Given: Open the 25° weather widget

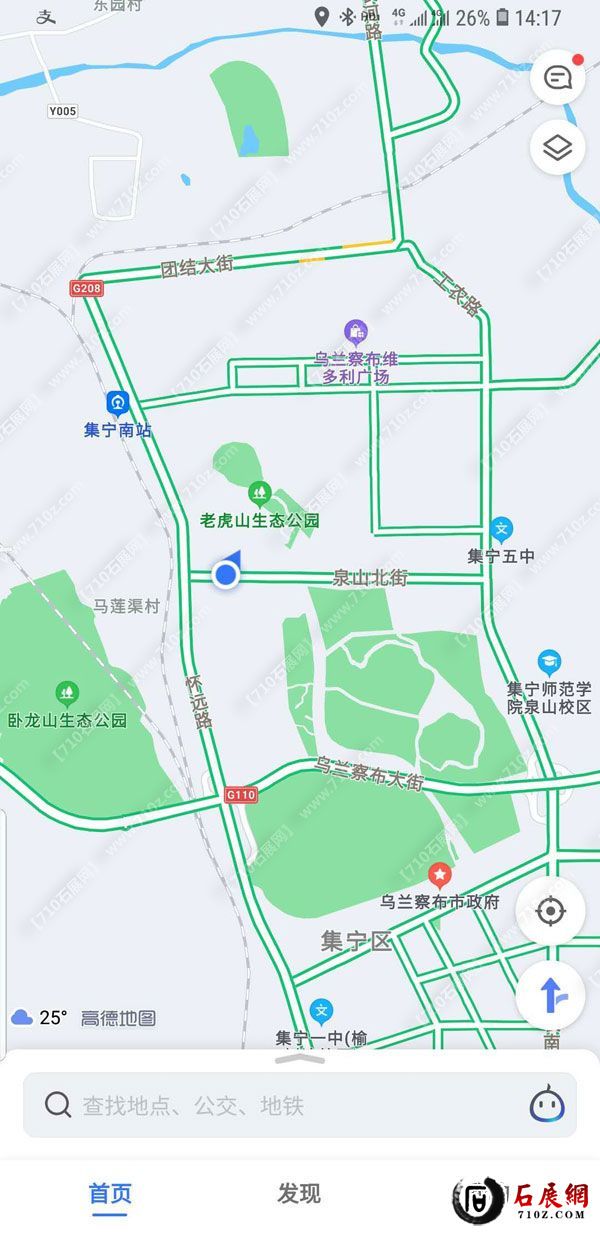Looking at the screenshot, I should pyautogui.click(x=40, y=1018).
